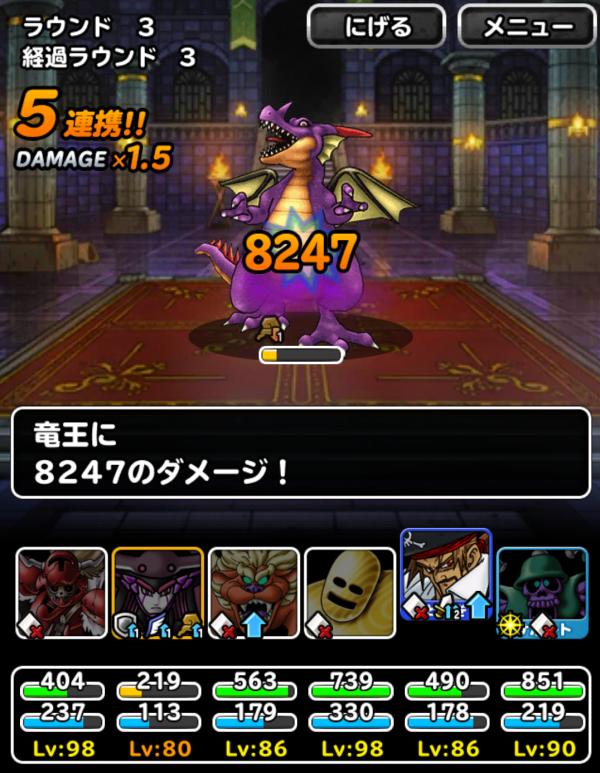Select the purple witch party monster portrait
This screenshot has height=773, width=600.
157,594
